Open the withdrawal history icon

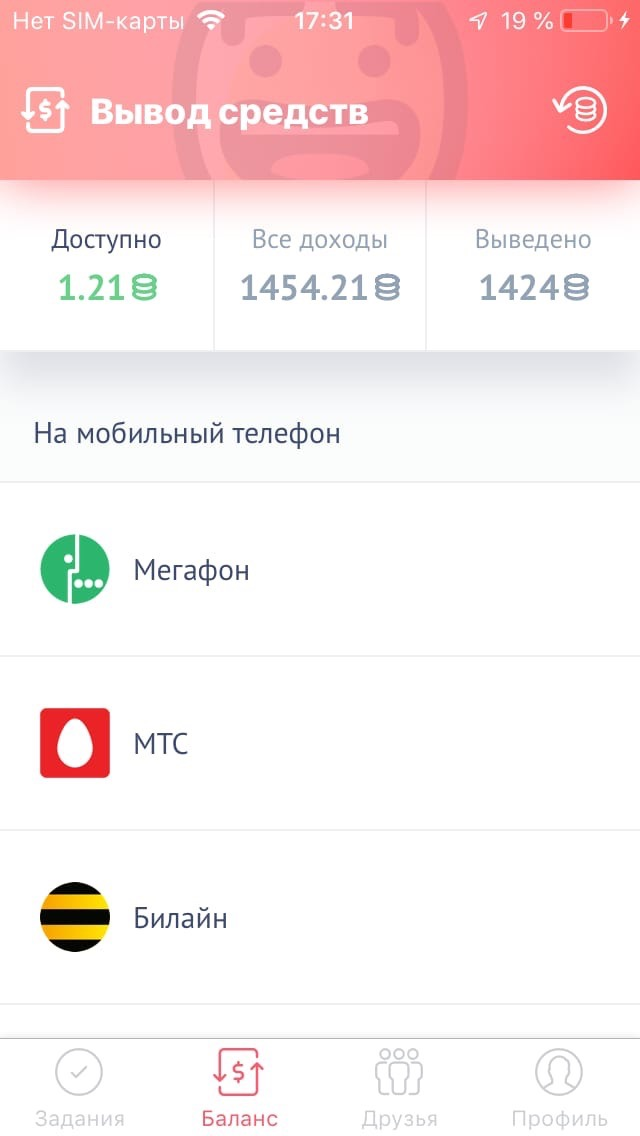581,111
